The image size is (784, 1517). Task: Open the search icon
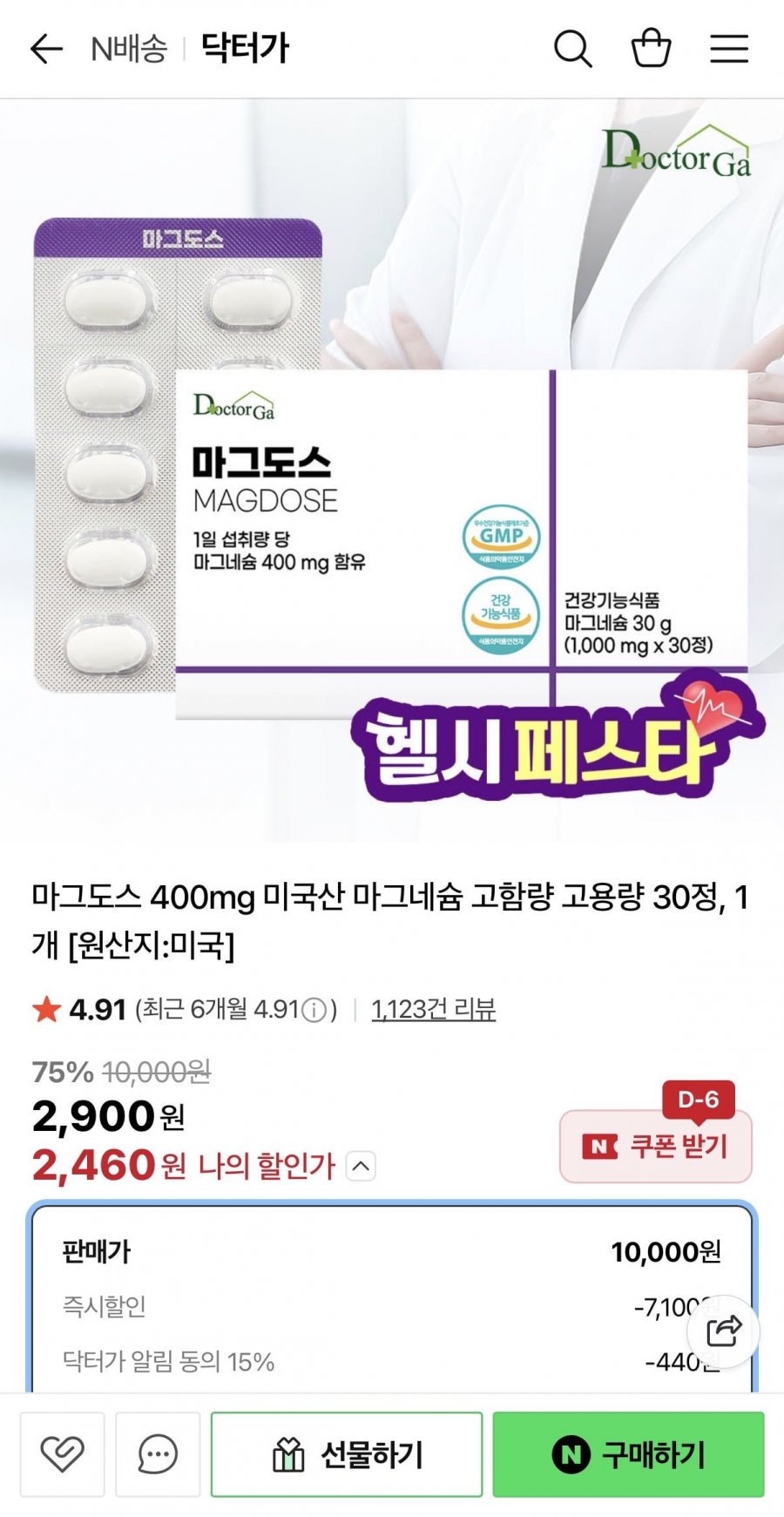pyautogui.click(x=572, y=49)
